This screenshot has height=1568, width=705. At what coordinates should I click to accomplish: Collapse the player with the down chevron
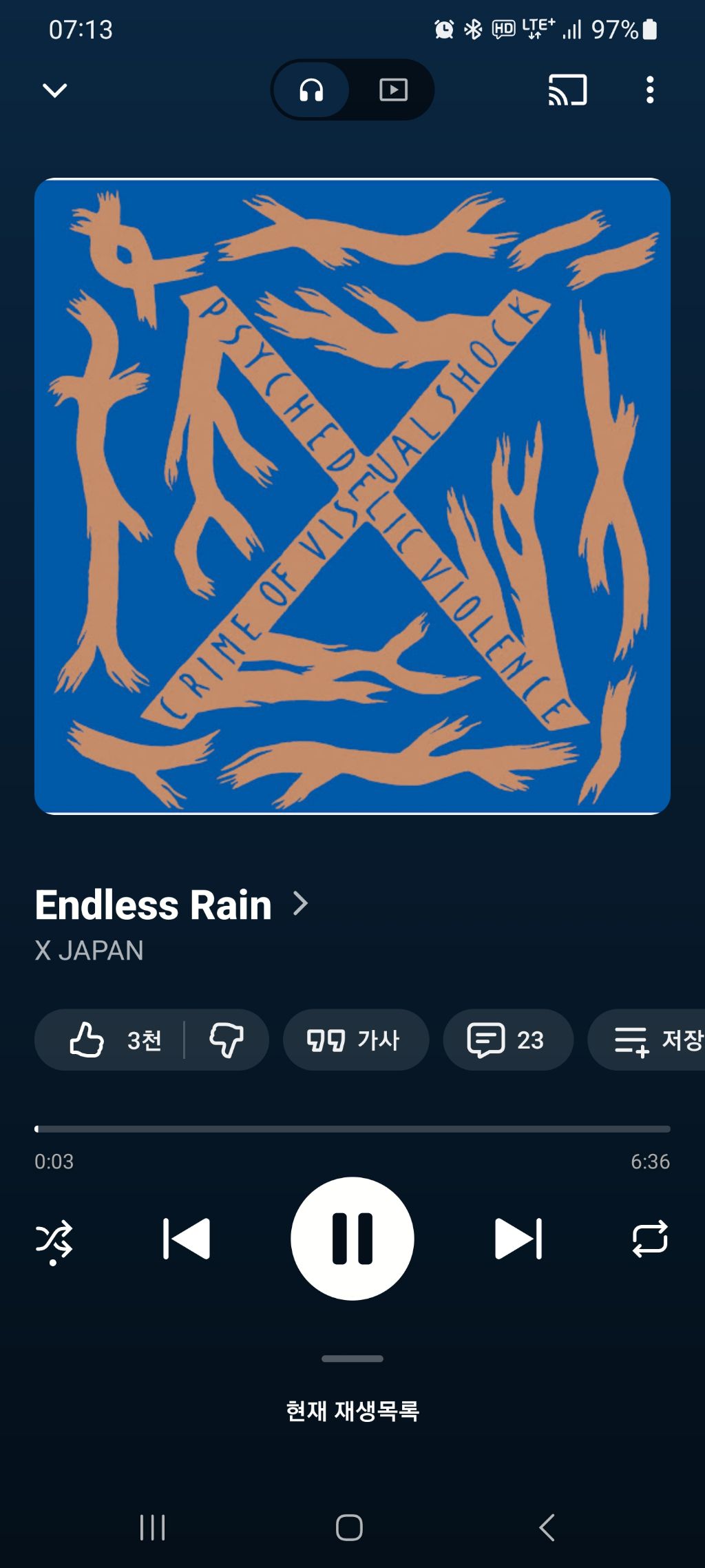coord(55,90)
